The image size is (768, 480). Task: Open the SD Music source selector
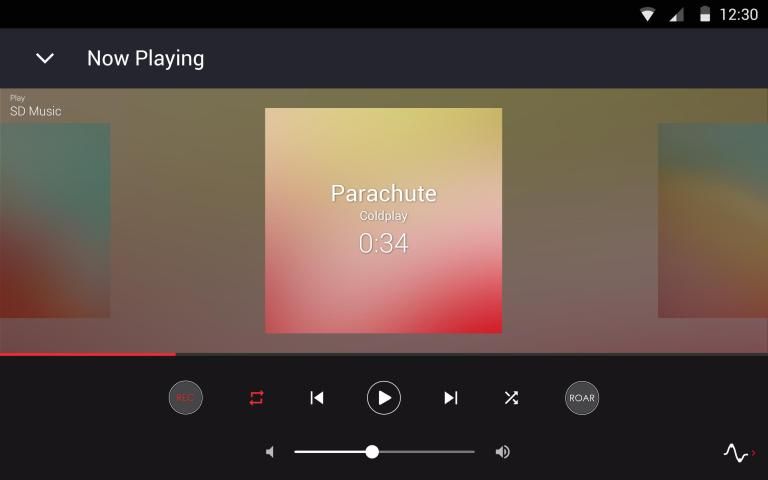pos(35,106)
